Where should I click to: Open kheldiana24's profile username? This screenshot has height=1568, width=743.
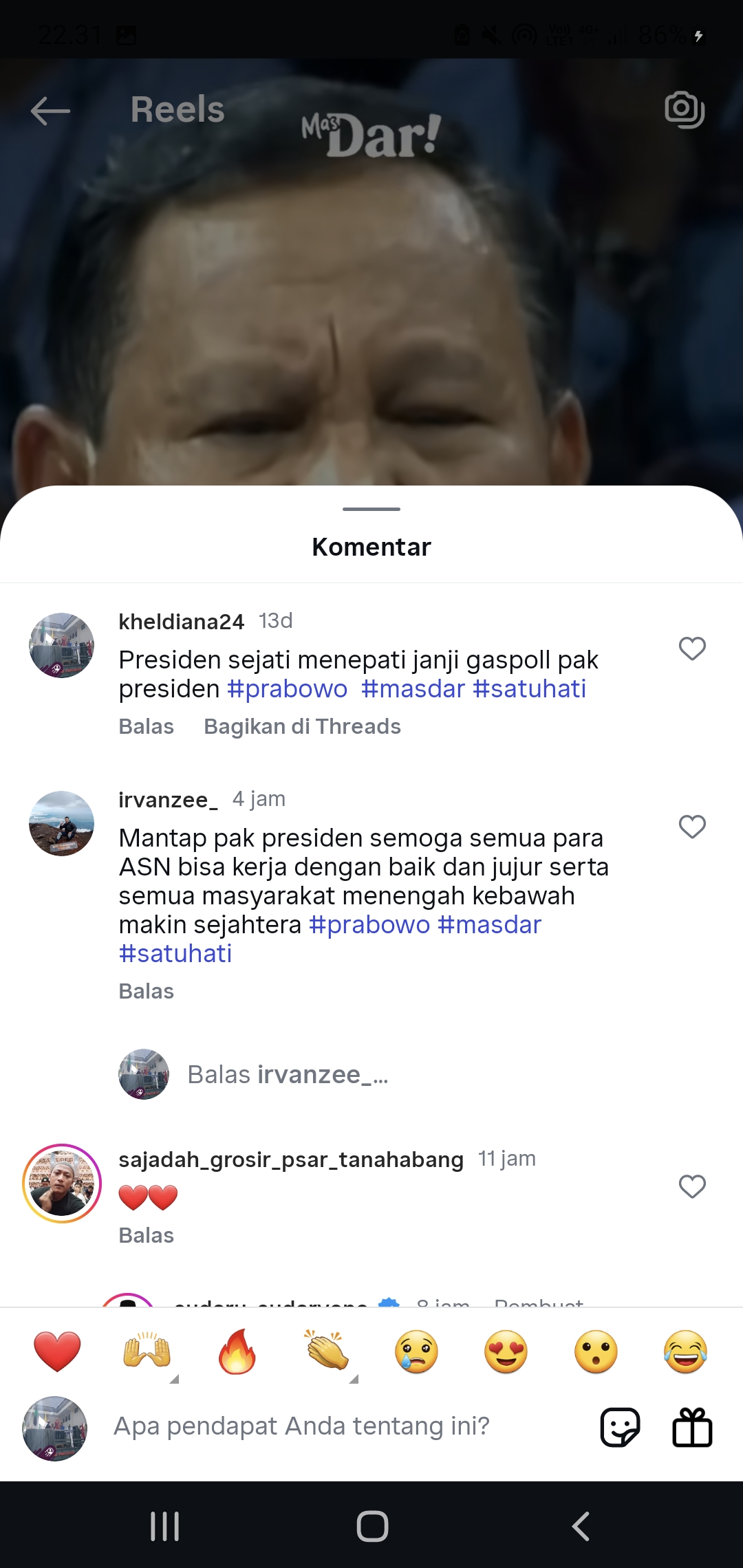[182, 621]
